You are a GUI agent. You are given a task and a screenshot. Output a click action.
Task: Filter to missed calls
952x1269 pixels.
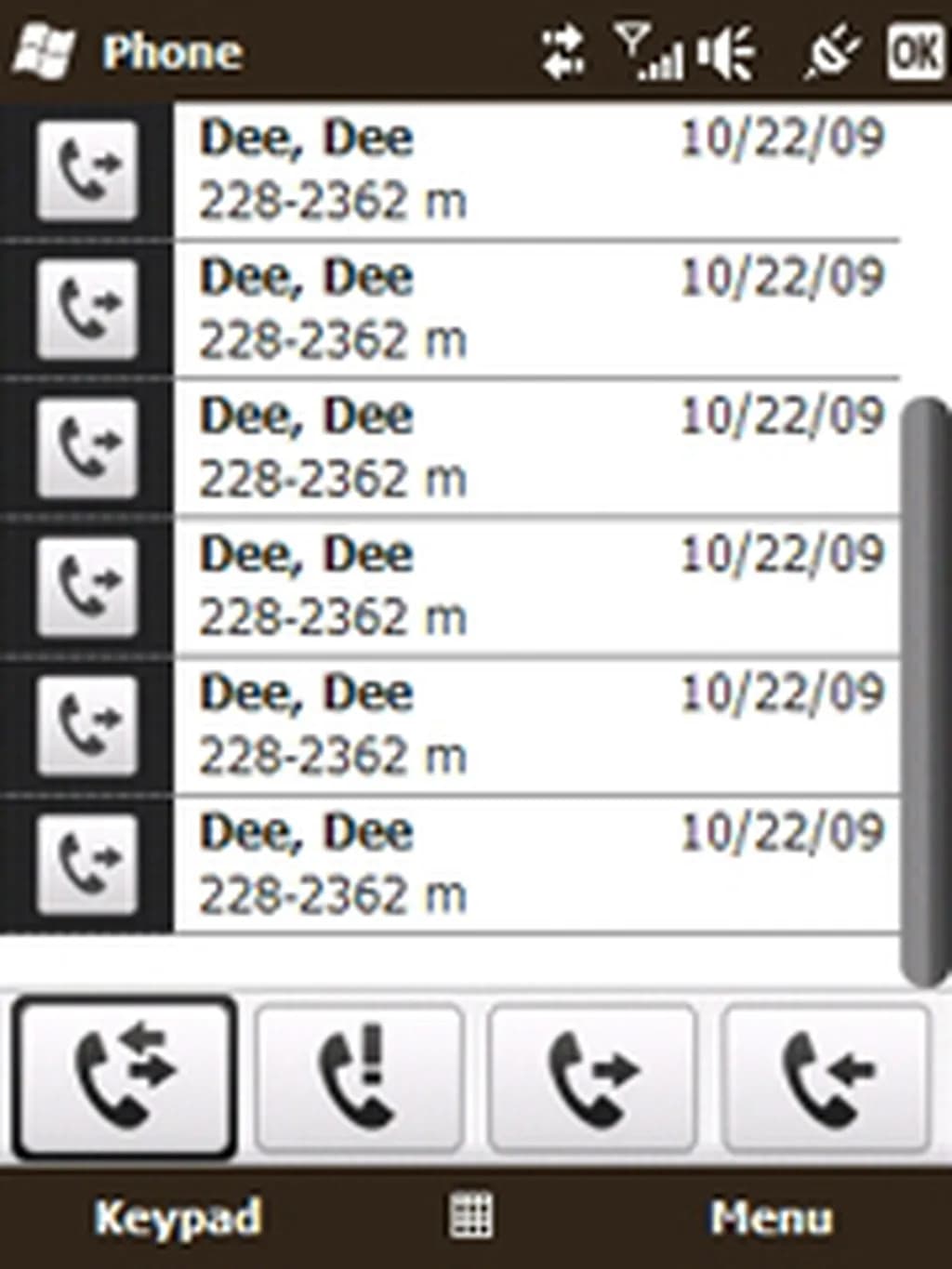point(359,1077)
